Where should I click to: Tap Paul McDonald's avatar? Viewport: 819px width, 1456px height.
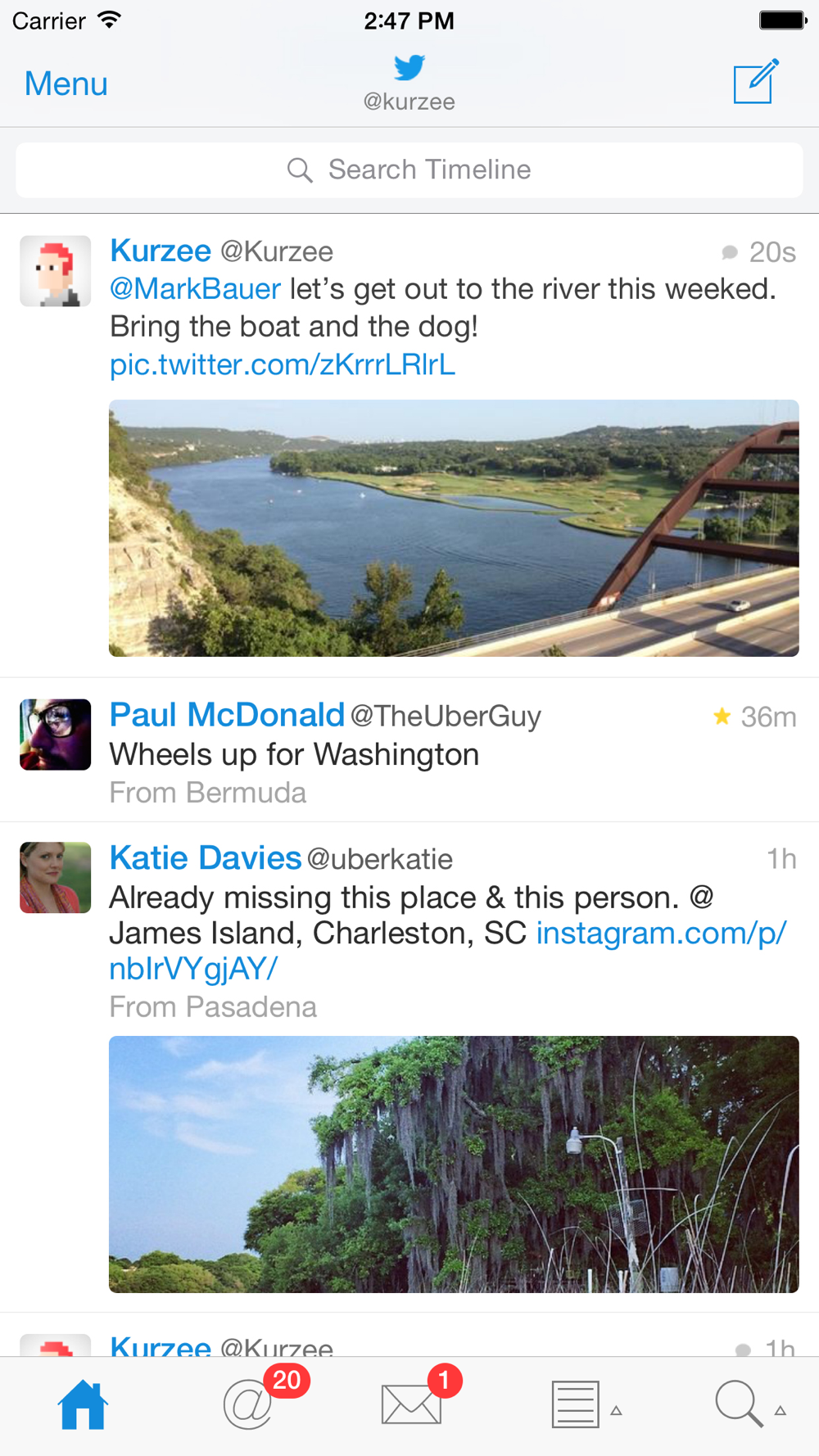[55, 735]
